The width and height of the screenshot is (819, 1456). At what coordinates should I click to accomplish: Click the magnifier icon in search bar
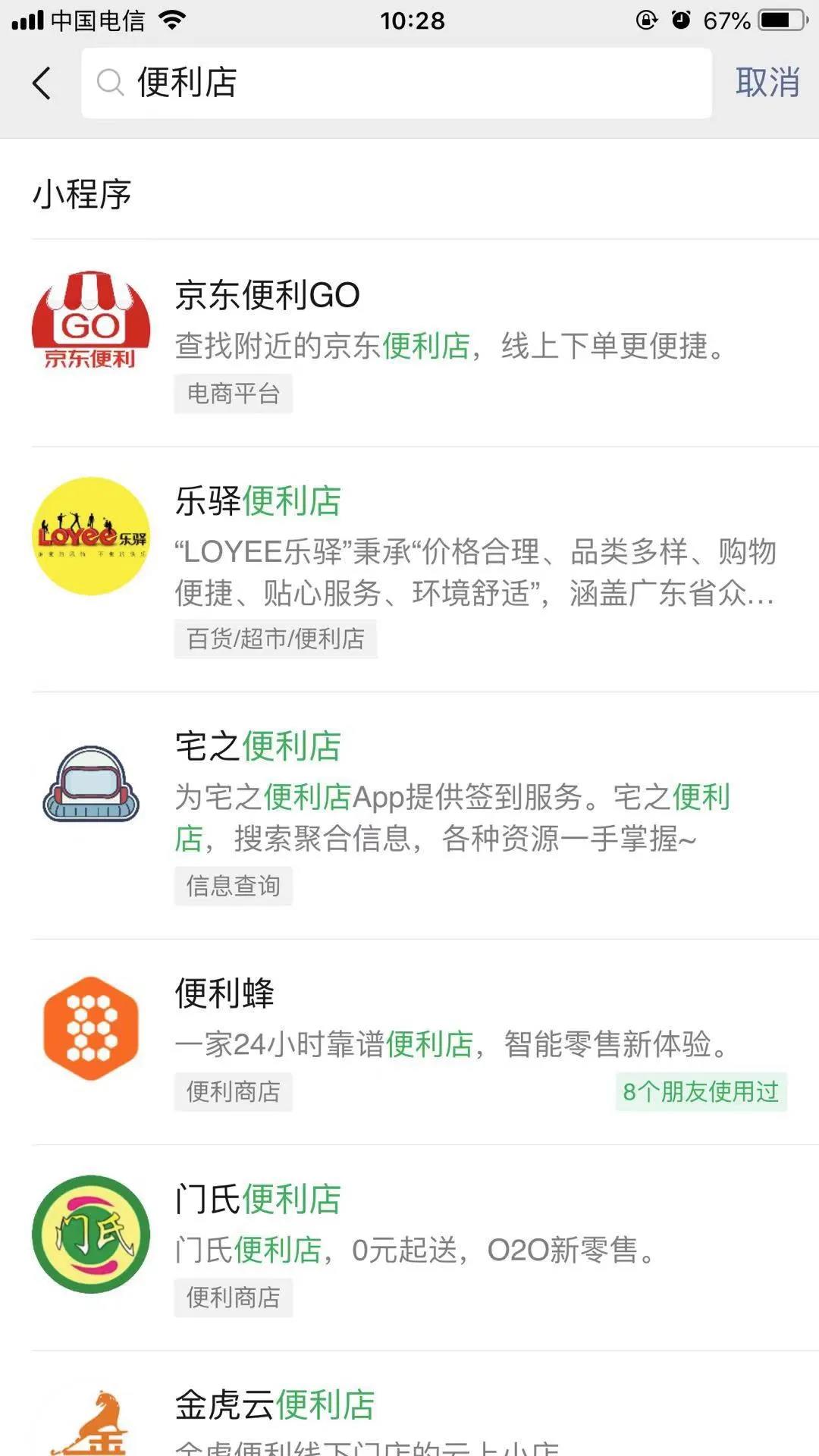coord(111,82)
